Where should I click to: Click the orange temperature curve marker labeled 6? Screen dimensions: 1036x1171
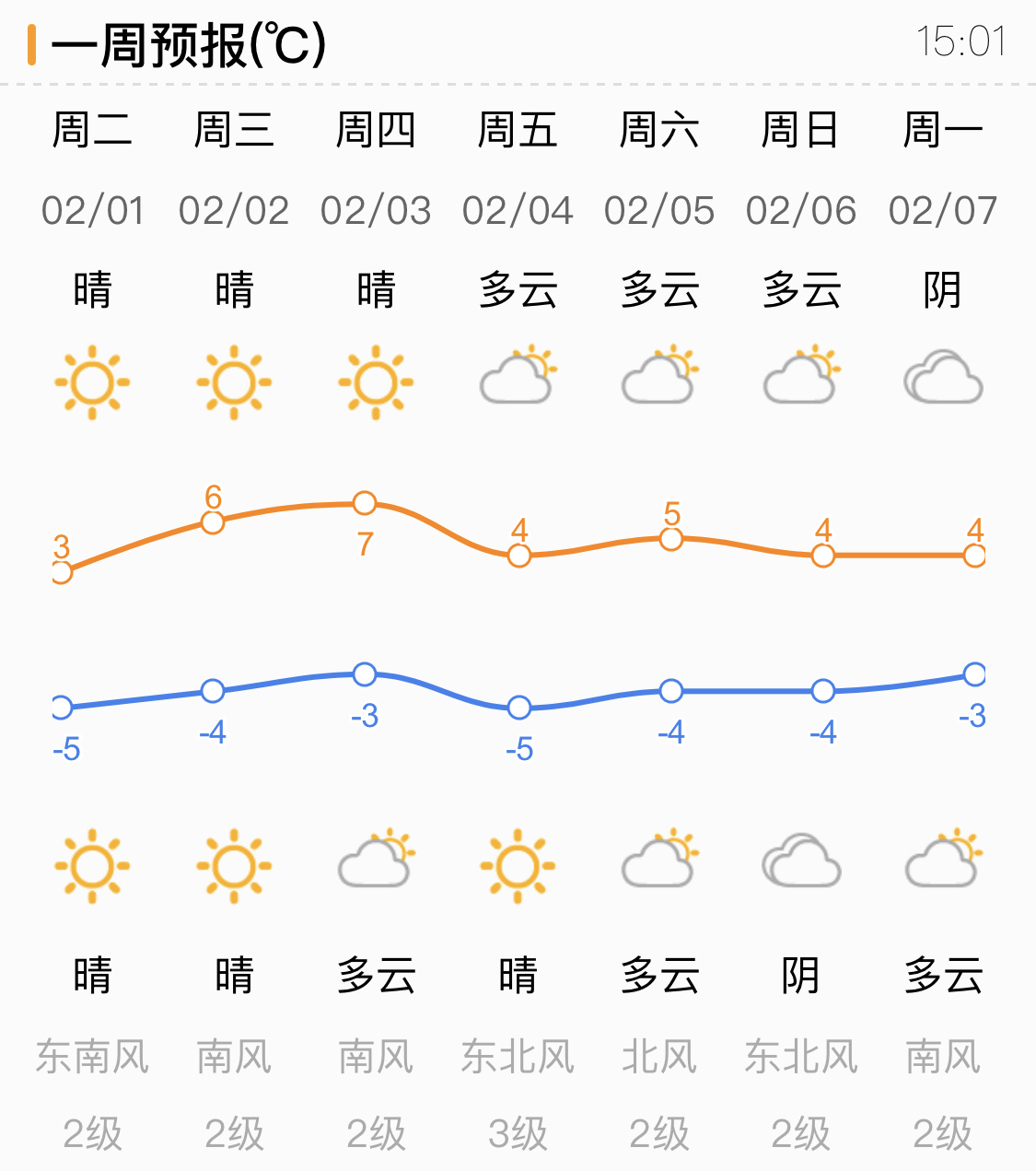click(x=212, y=522)
